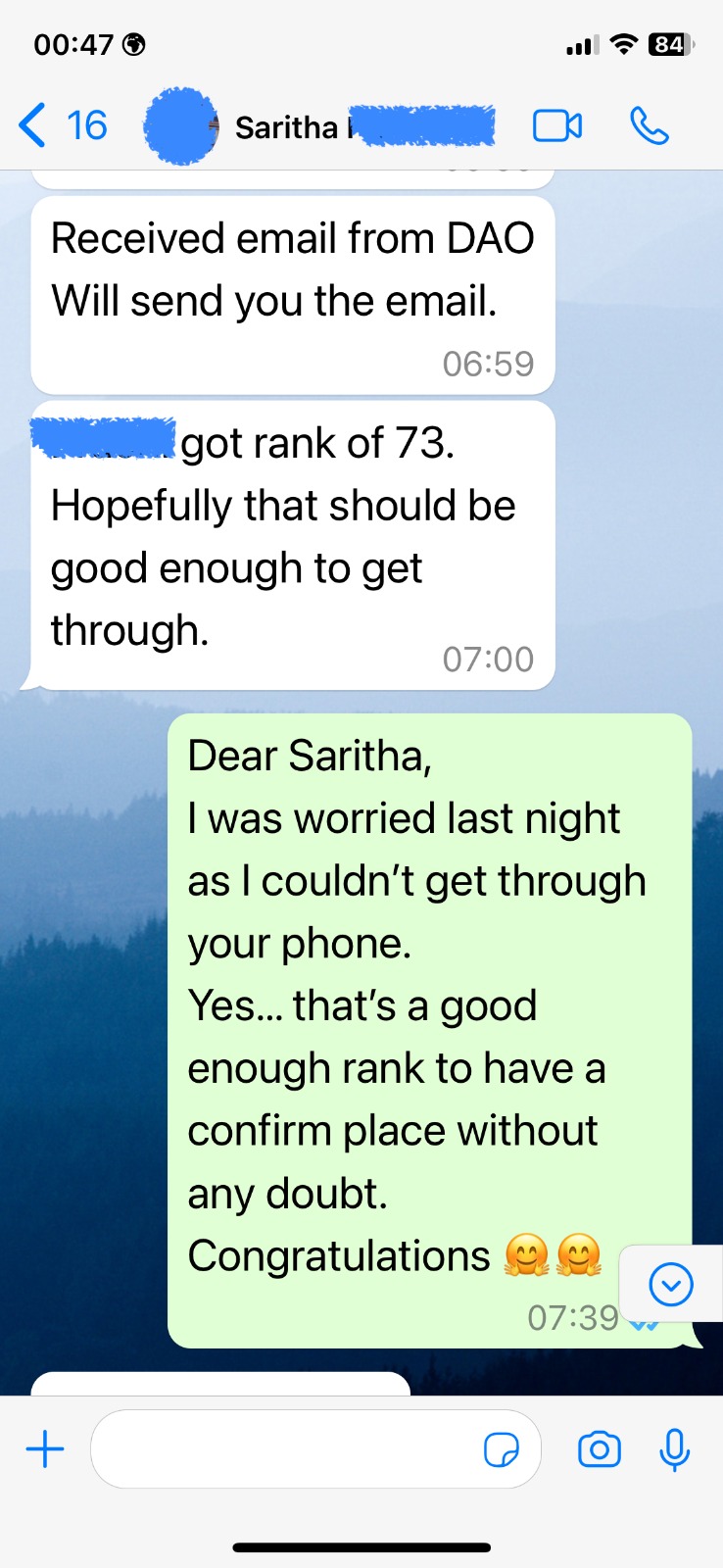Open the sticker picker in message field
The height and width of the screenshot is (1568, 723).
tap(502, 1449)
